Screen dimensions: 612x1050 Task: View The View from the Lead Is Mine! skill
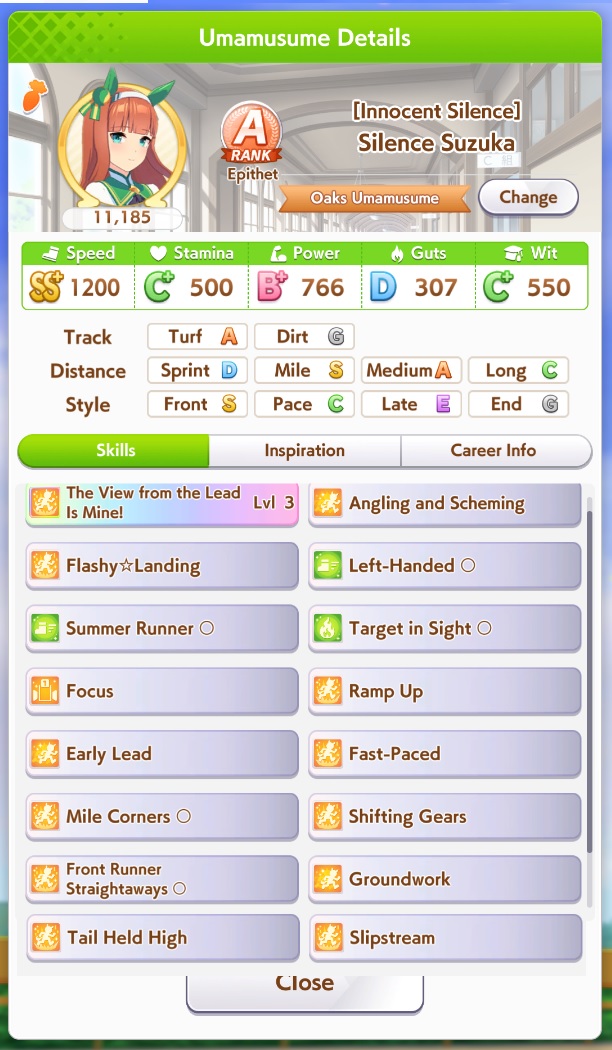click(x=162, y=504)
